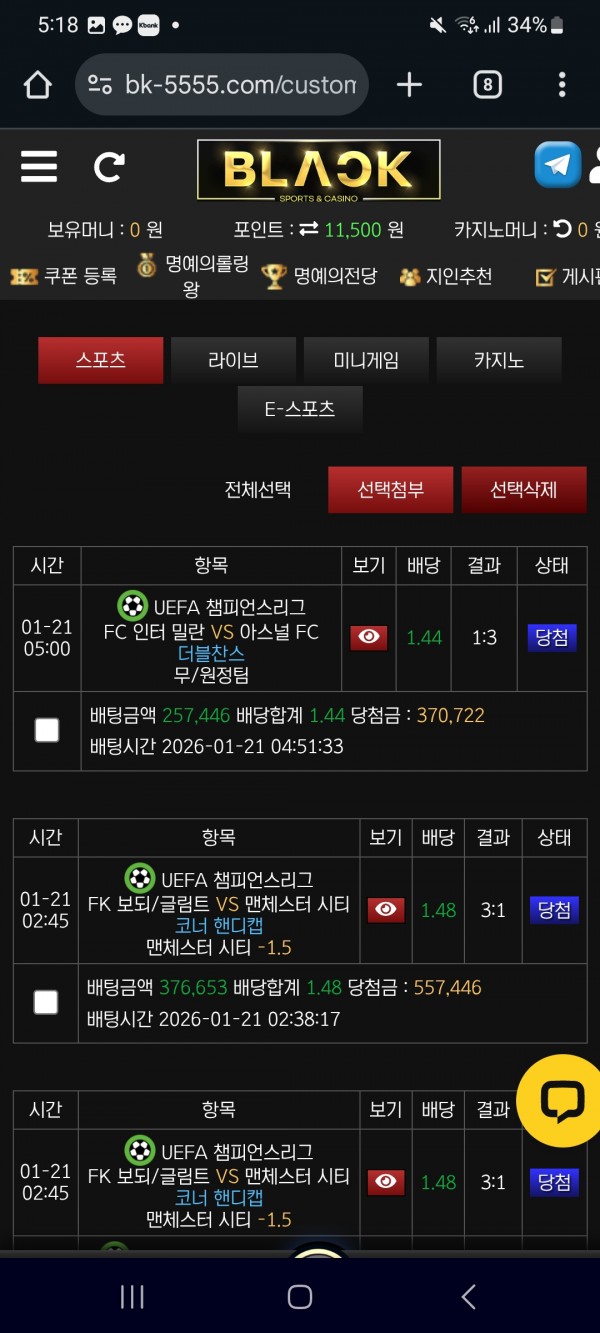Open the hamburger menu
Image resolution: width=600 pixels, height=1333 pixels.
pos(39,167)
